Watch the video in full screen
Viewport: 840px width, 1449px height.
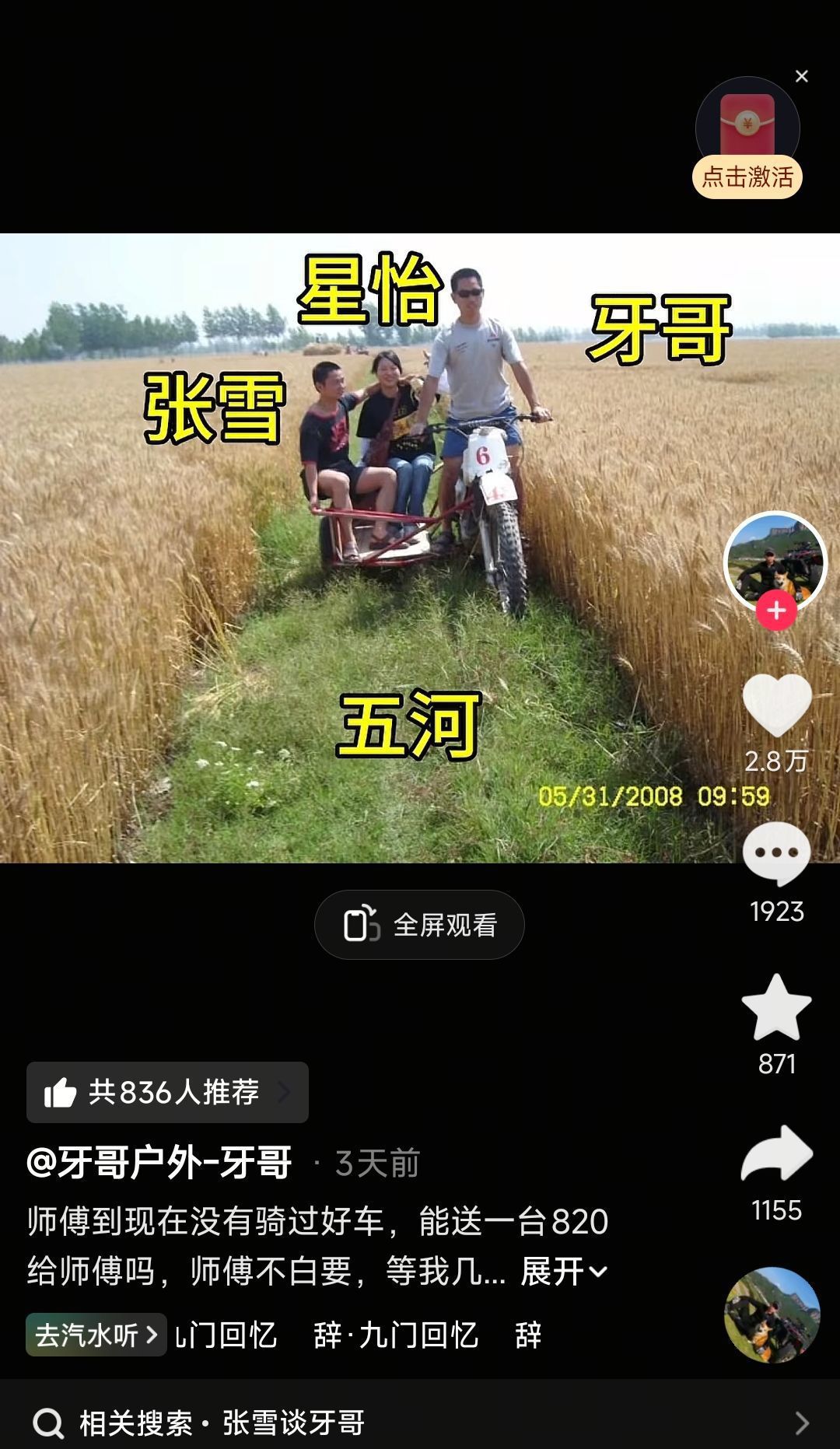click(x=419, y=925)
